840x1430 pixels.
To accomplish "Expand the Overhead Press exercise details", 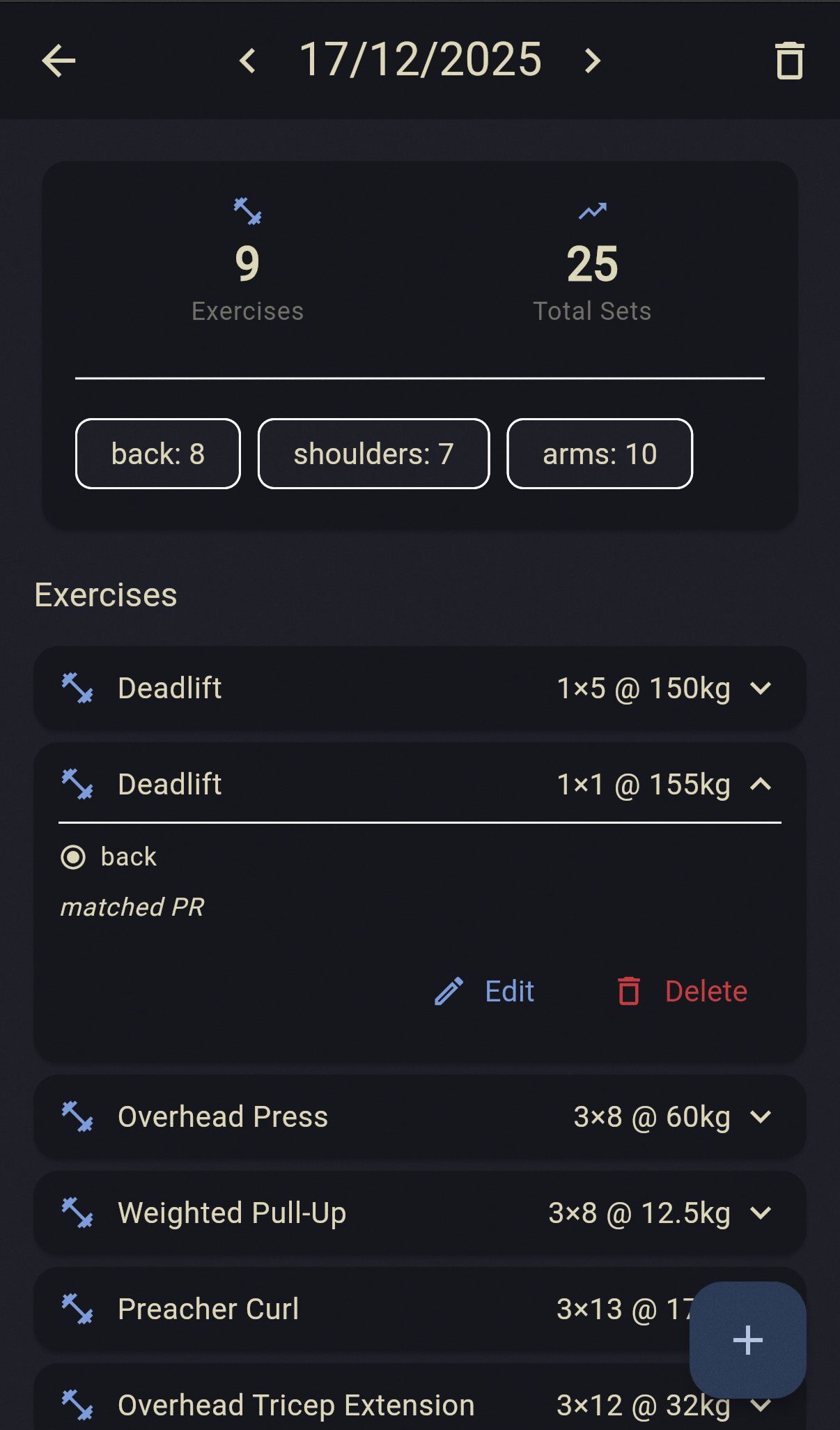I will [x=761, y=1117].
